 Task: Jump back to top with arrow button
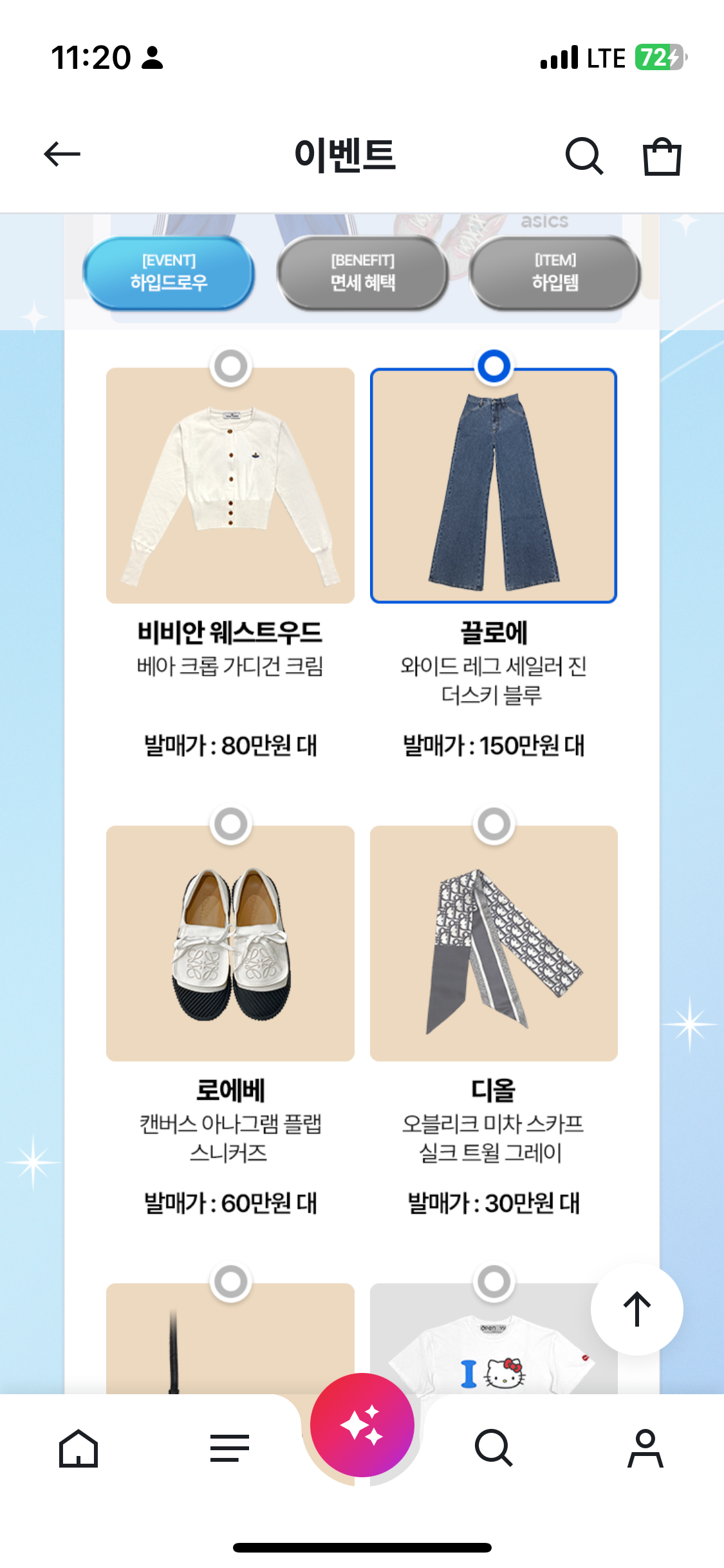click(x=636, y=1309)
